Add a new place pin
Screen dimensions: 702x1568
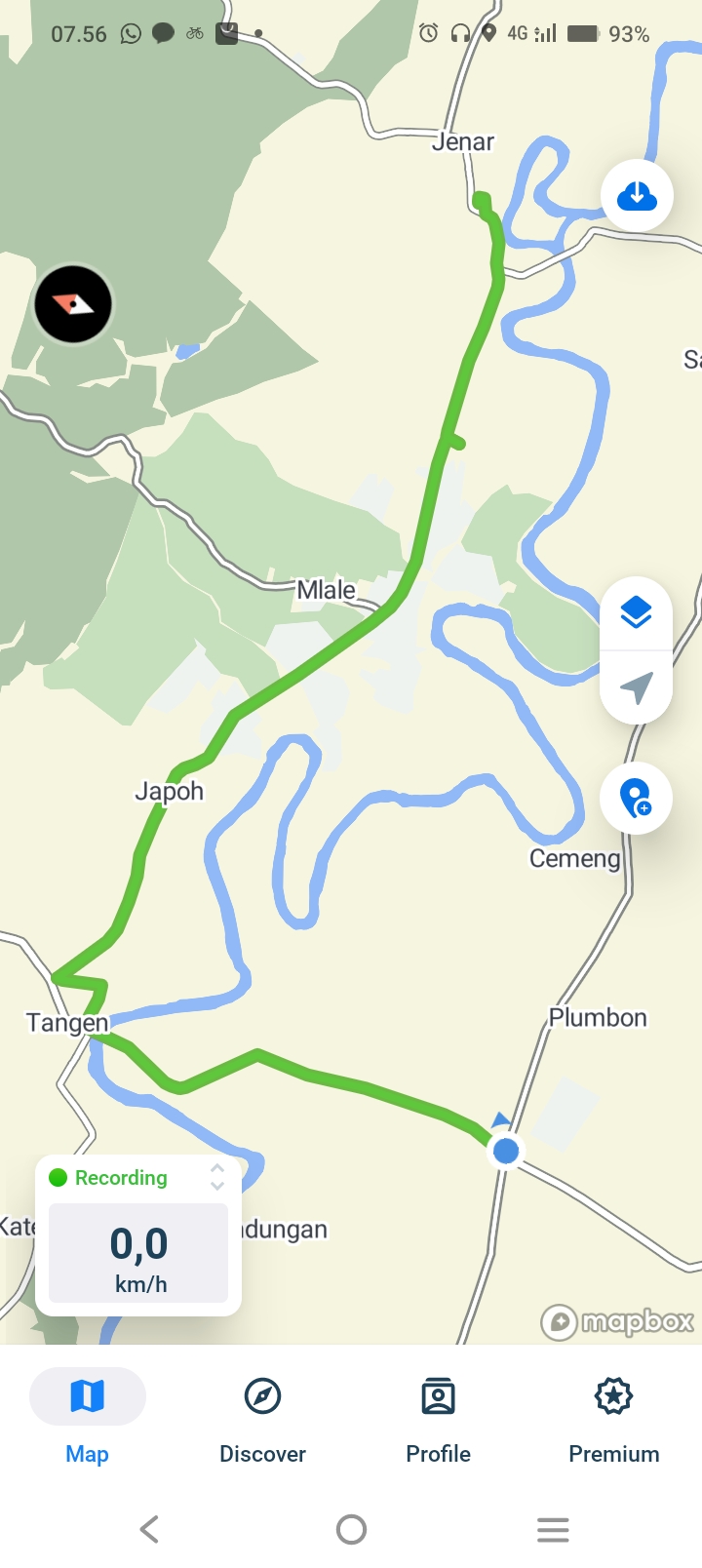636,799
